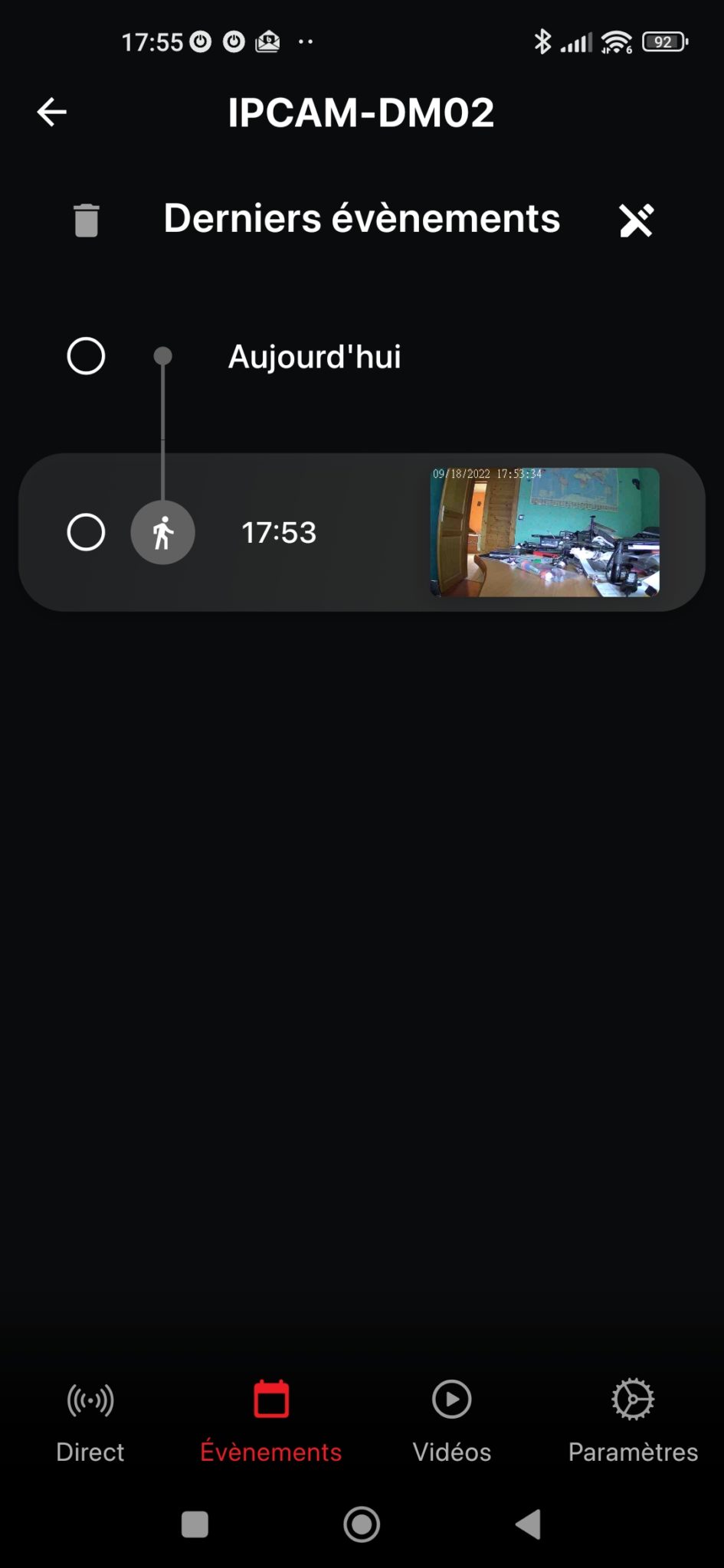Delete selected events with the trash icon
The height and width of the screenshot is (1568, 724).
pyautogui.click(x=87, y=220)
